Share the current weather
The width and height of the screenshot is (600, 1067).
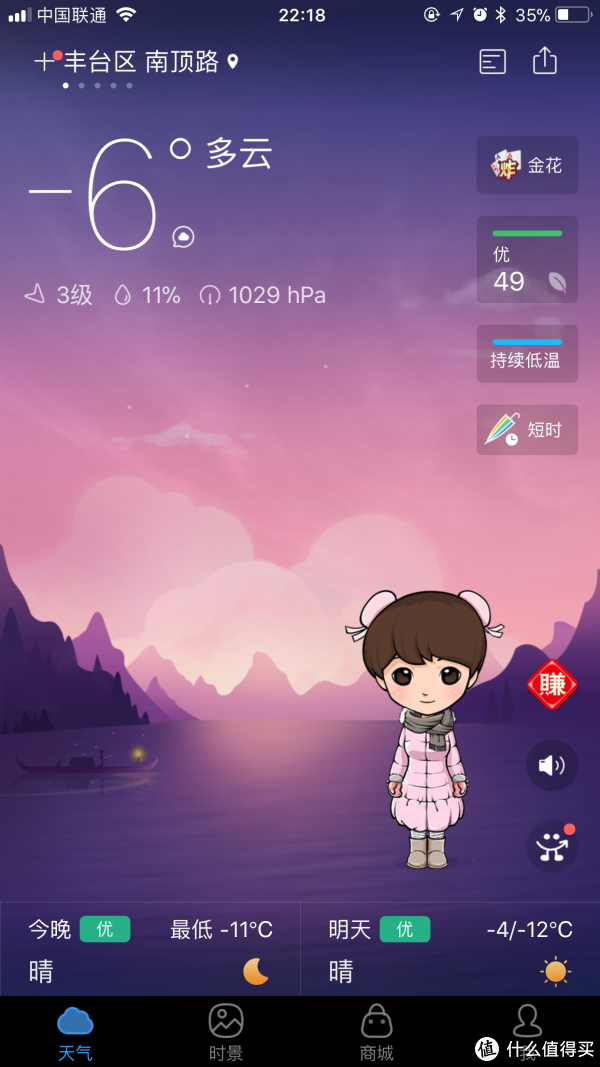click(545, 61)
